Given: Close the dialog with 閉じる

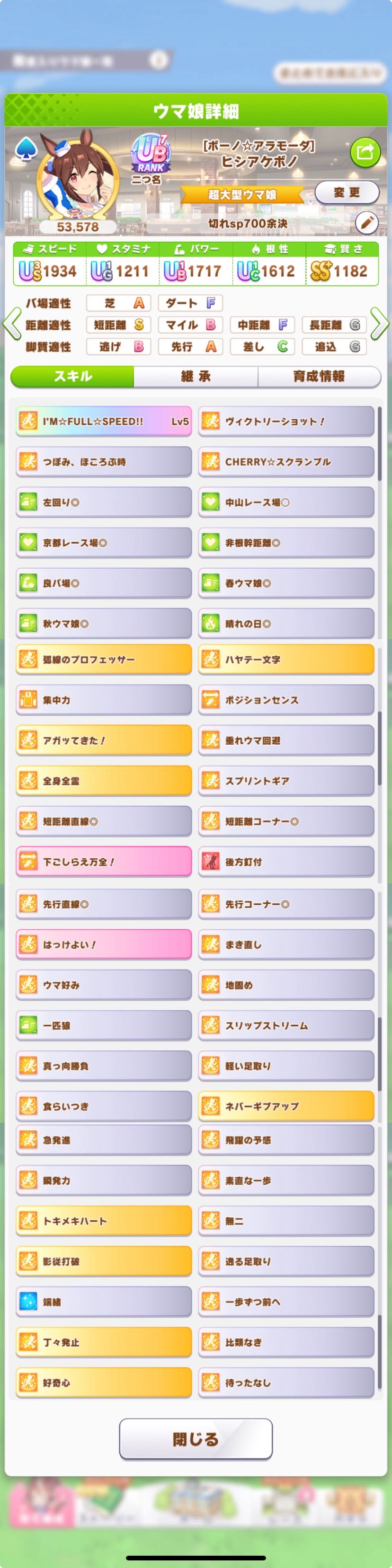Looking at the screenshot, I should [x=196, y=1439].
